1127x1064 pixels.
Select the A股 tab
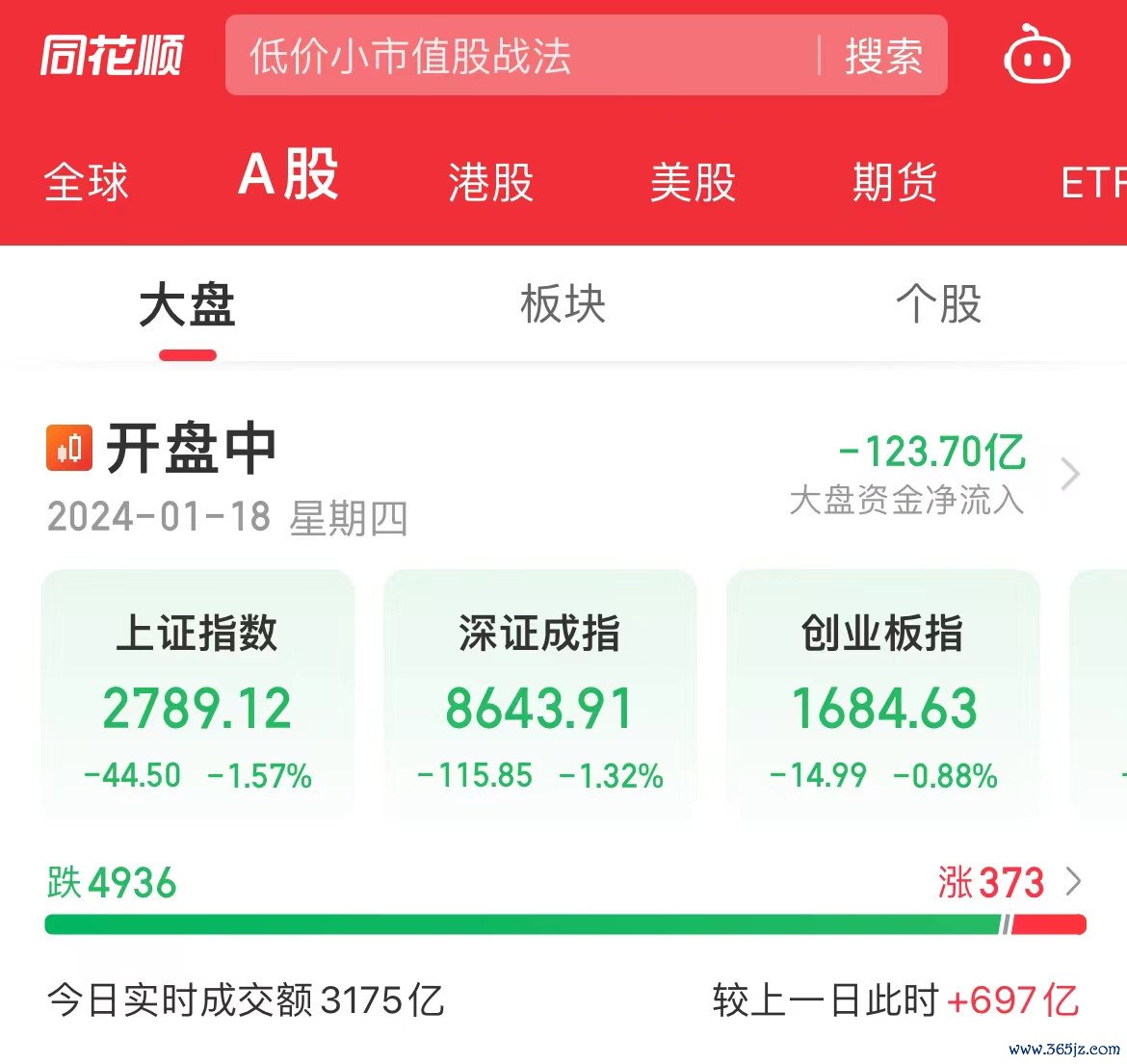click(x=288, y=176)
